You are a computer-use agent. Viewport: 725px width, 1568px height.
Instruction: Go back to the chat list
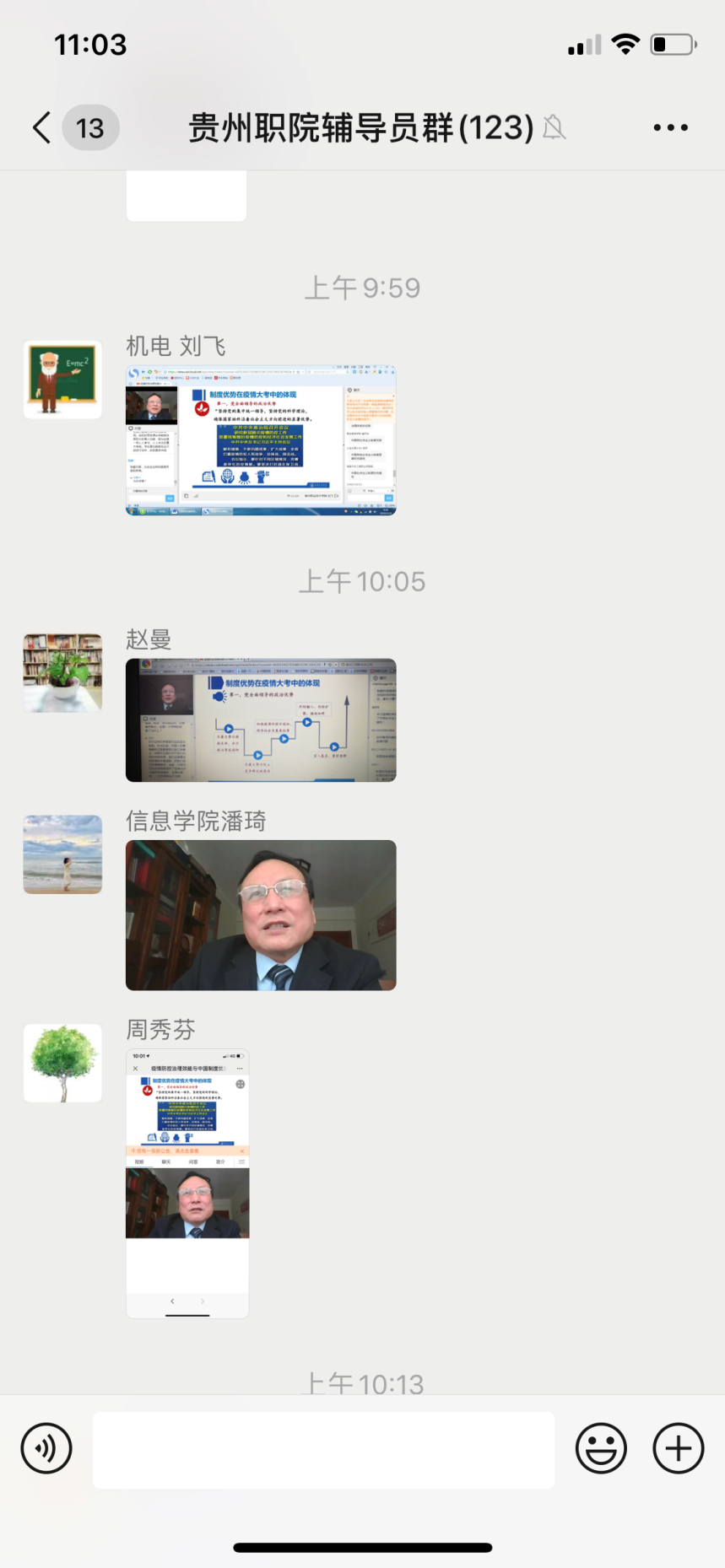click(x=42, y=128)
